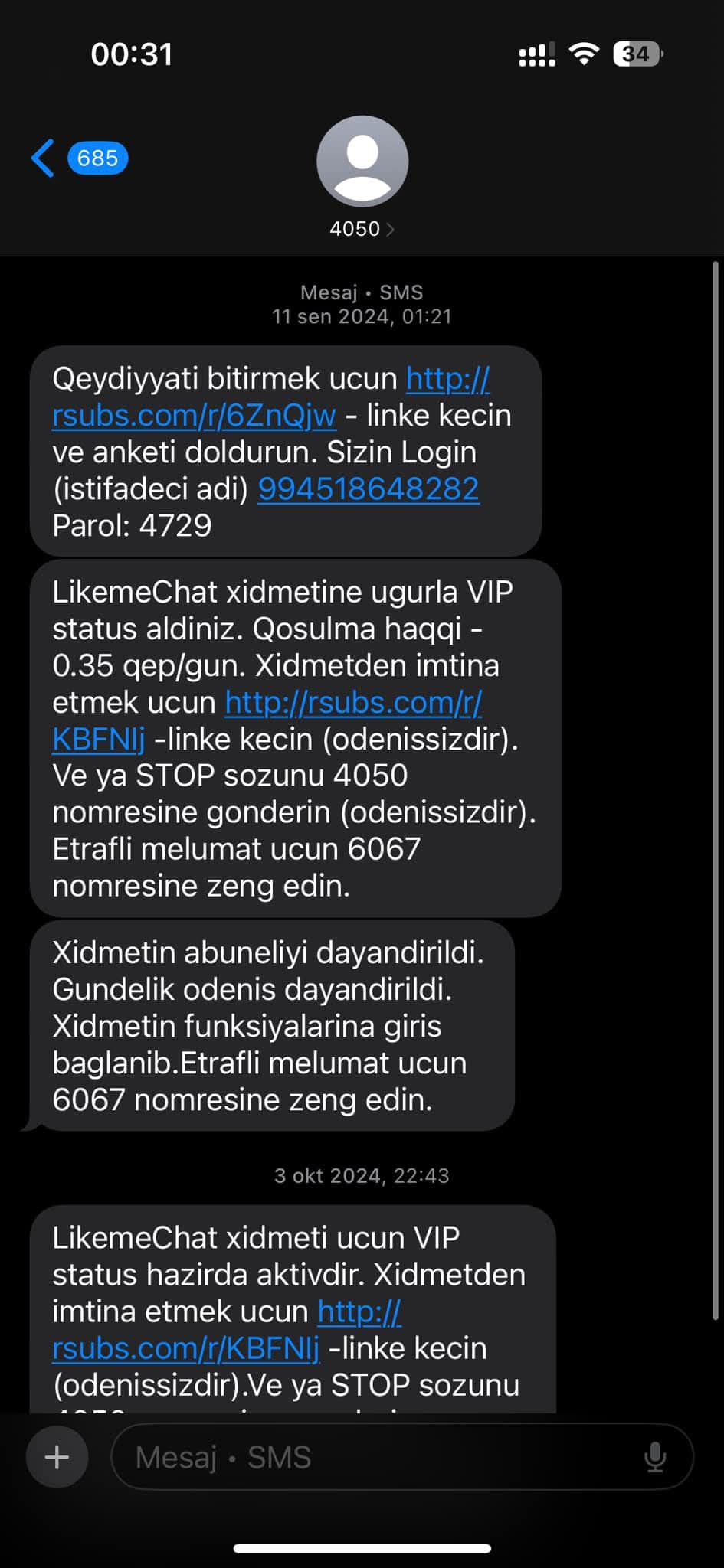Open the plus attachments menu
The width and height of the screenshot is (724, 1568).
tap(57, 1457)
